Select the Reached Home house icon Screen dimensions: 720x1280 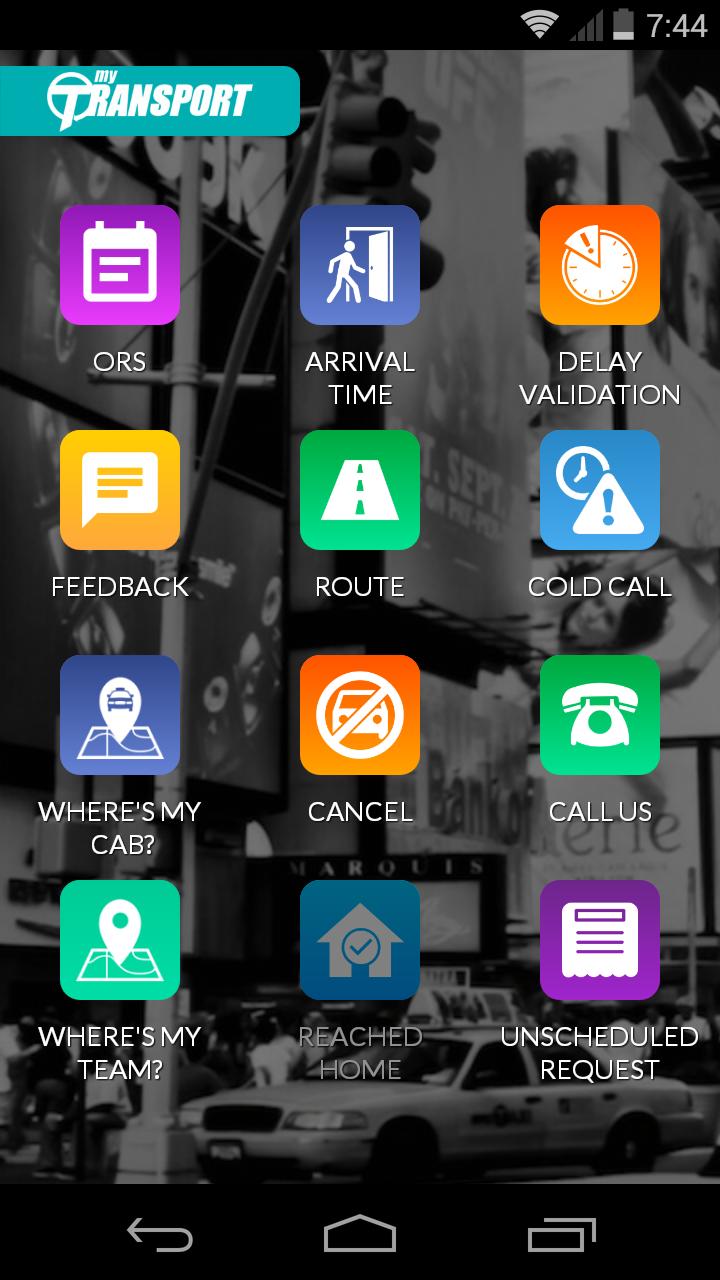pos(360,940)
